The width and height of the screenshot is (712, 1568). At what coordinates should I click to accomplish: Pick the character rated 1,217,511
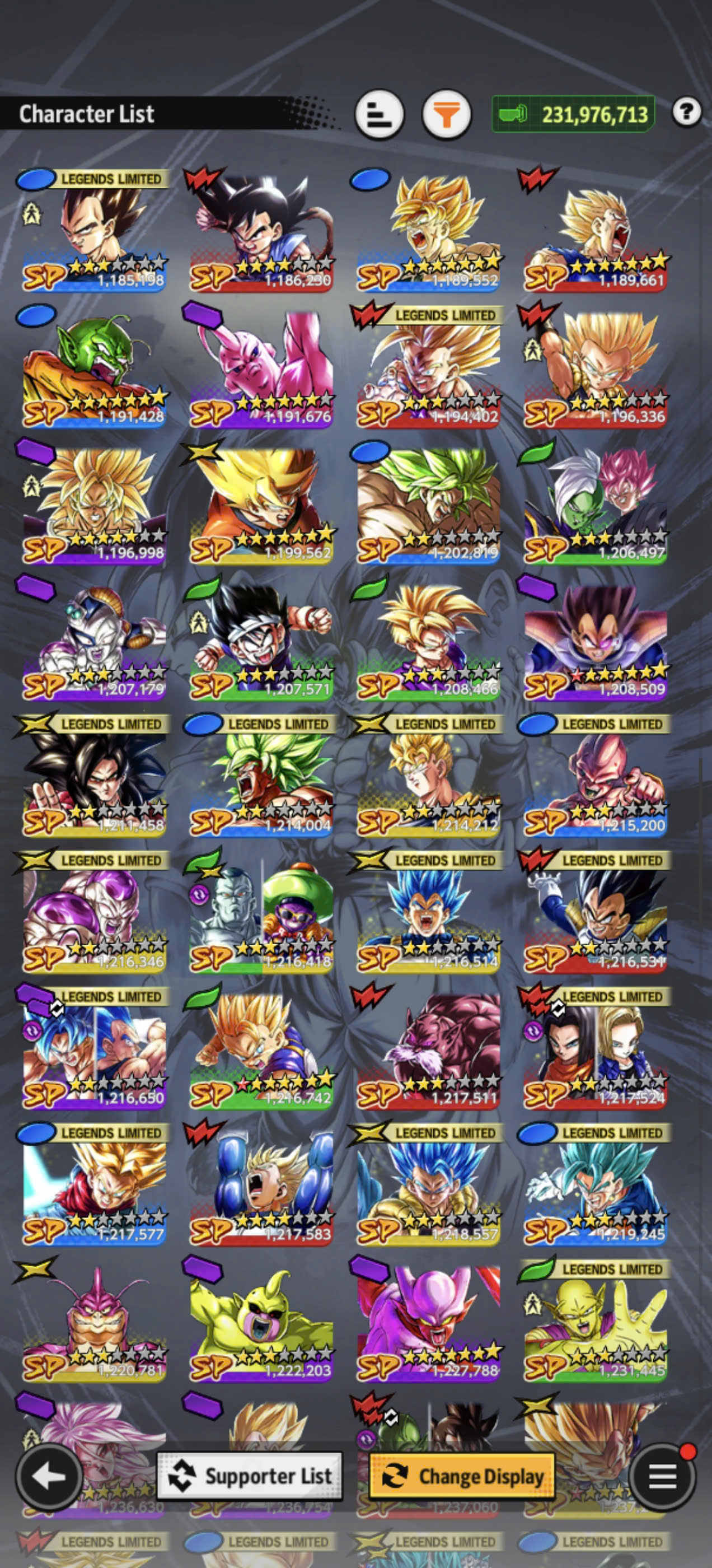[428, 1049]
